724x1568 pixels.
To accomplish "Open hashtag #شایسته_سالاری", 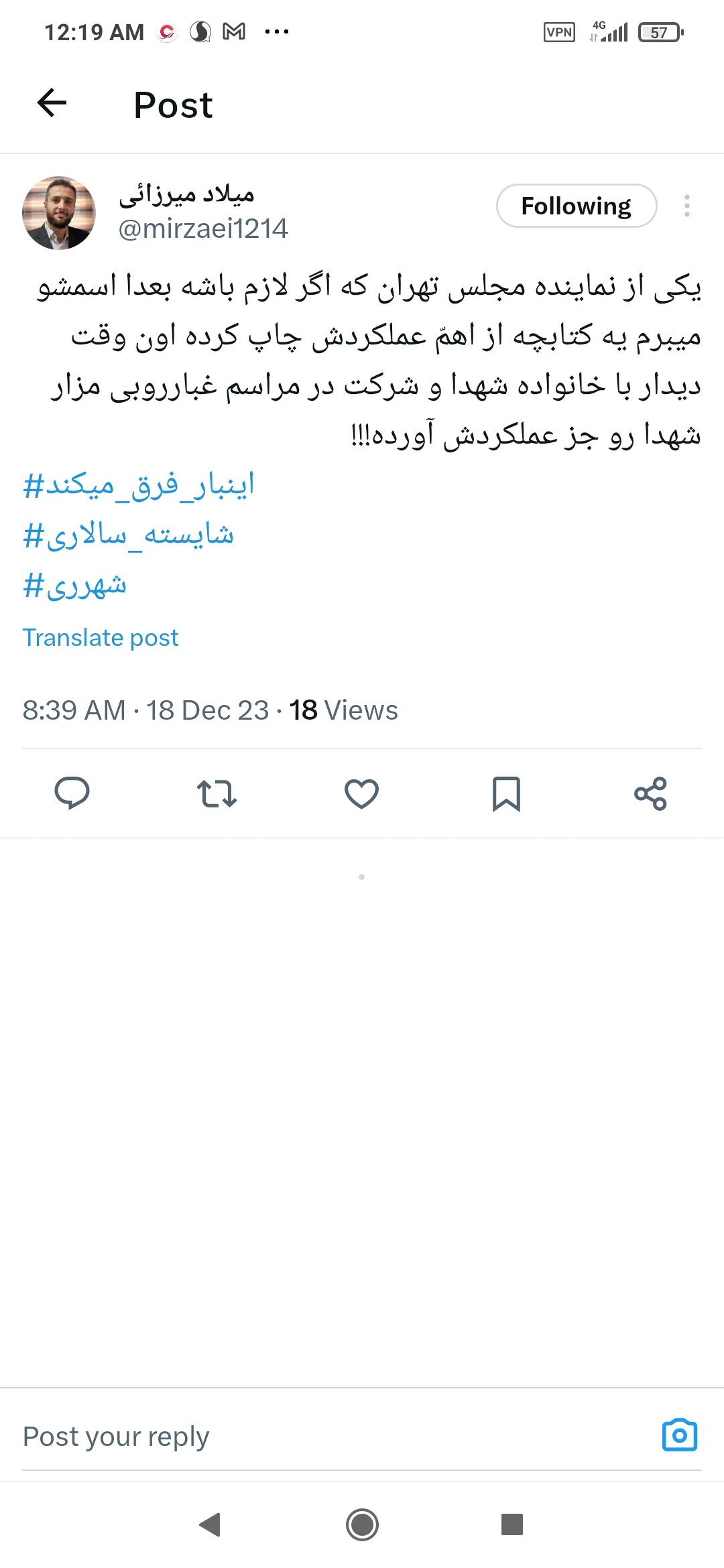I will [128, 535].
